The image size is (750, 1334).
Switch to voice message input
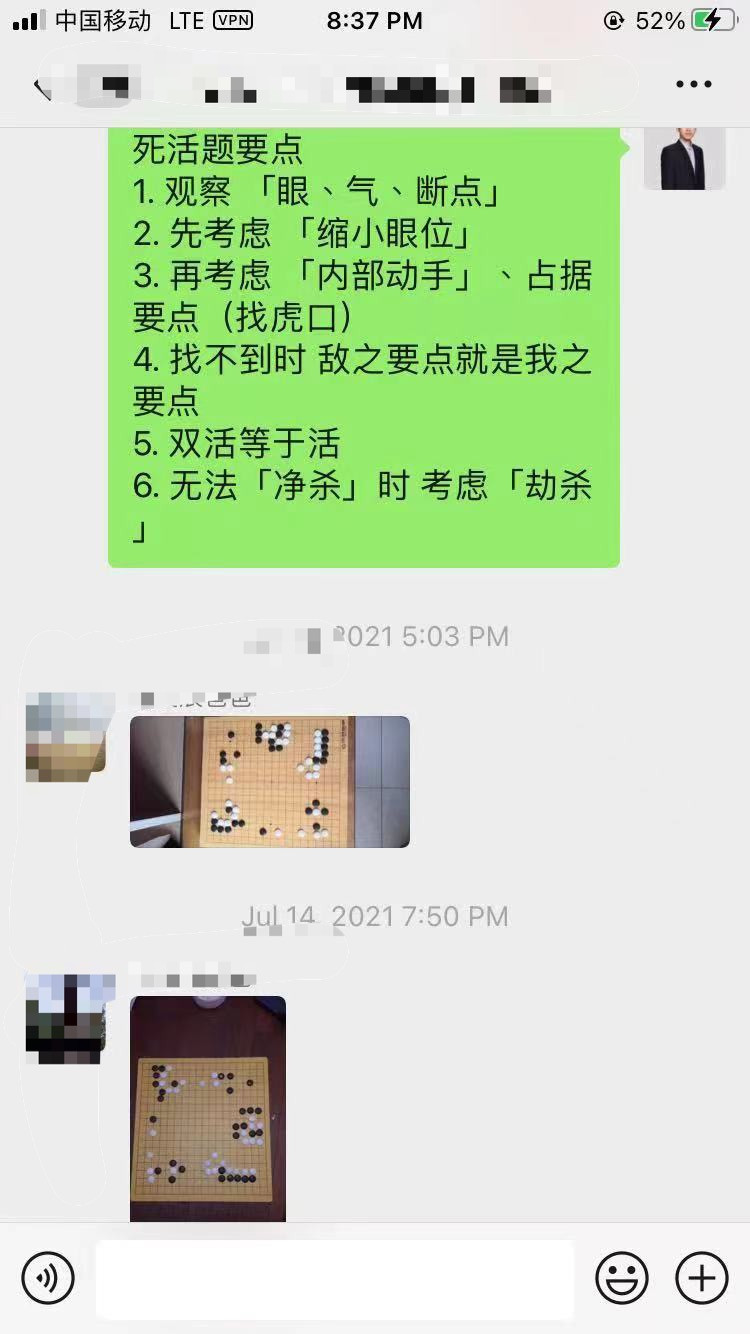point(48,1278)
